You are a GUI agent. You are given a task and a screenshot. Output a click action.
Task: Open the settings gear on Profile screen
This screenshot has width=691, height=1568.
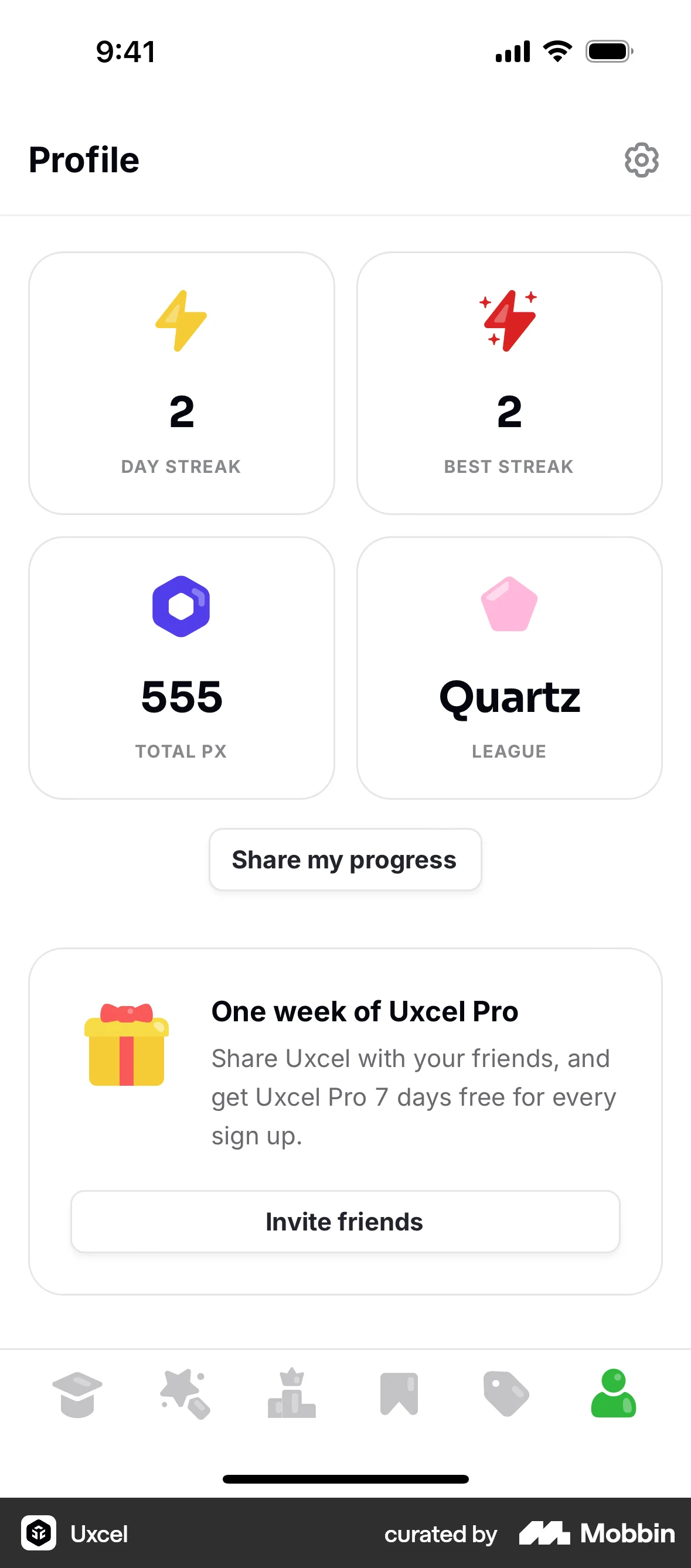pyautogui.click(x=641, y=160)
